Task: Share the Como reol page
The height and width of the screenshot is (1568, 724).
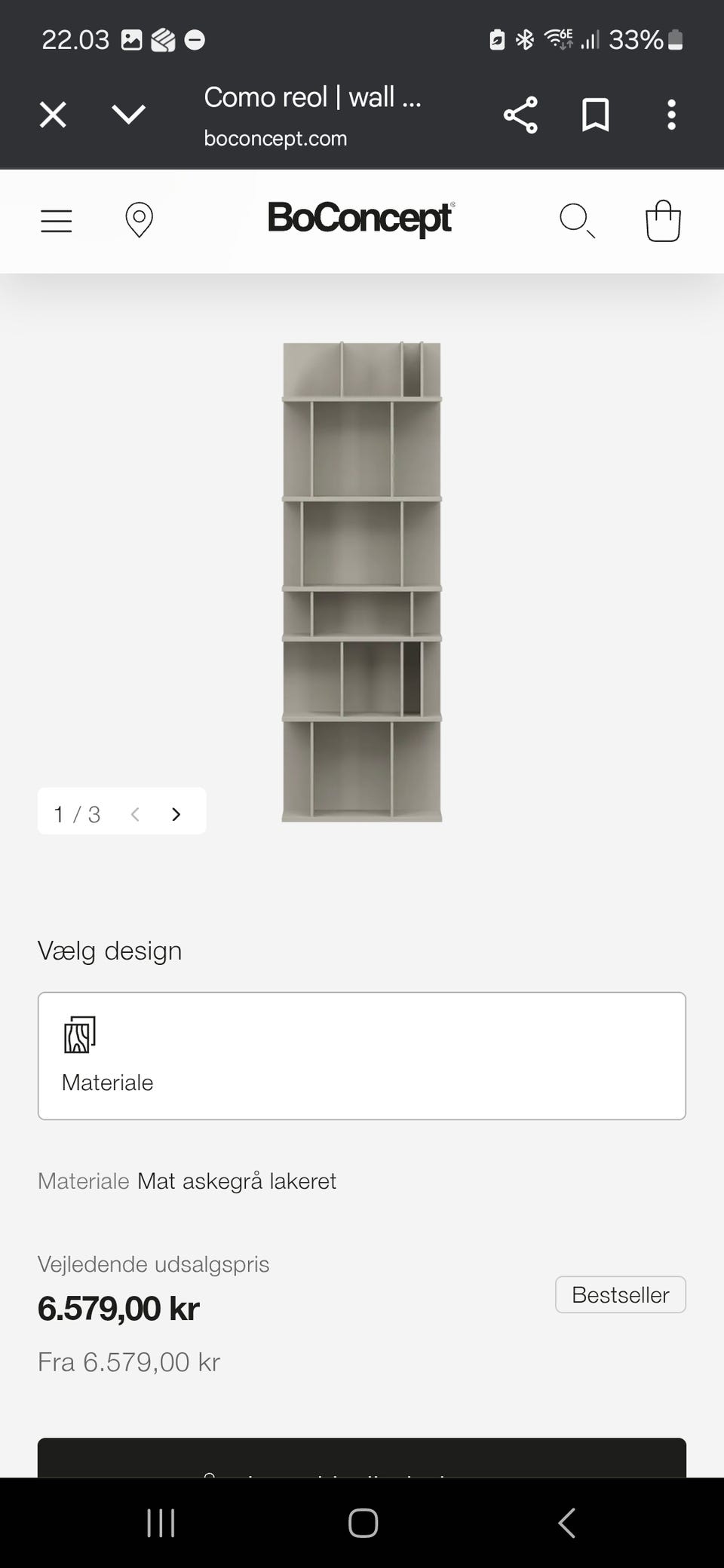Action: [x=520, y=115]
